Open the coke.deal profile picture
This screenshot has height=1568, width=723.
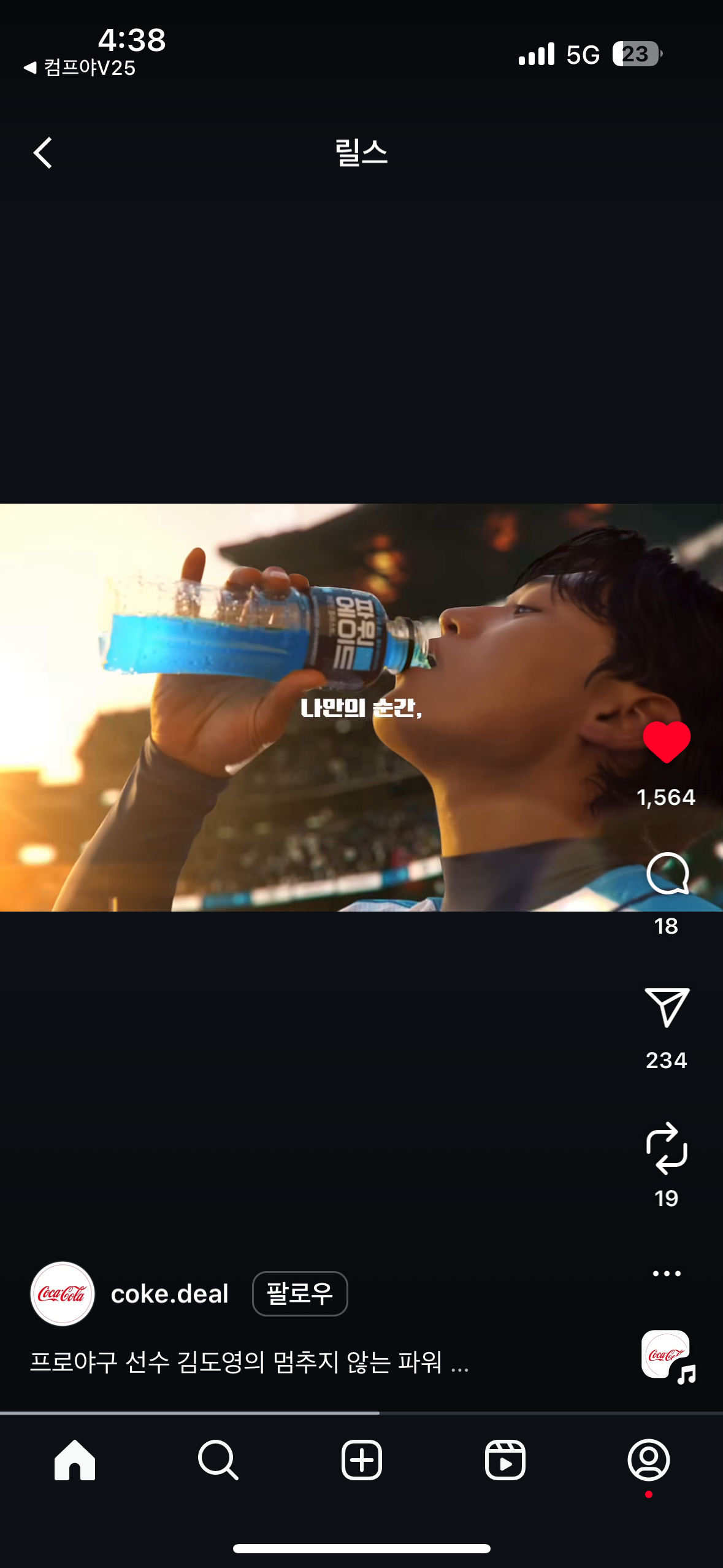63,1294
